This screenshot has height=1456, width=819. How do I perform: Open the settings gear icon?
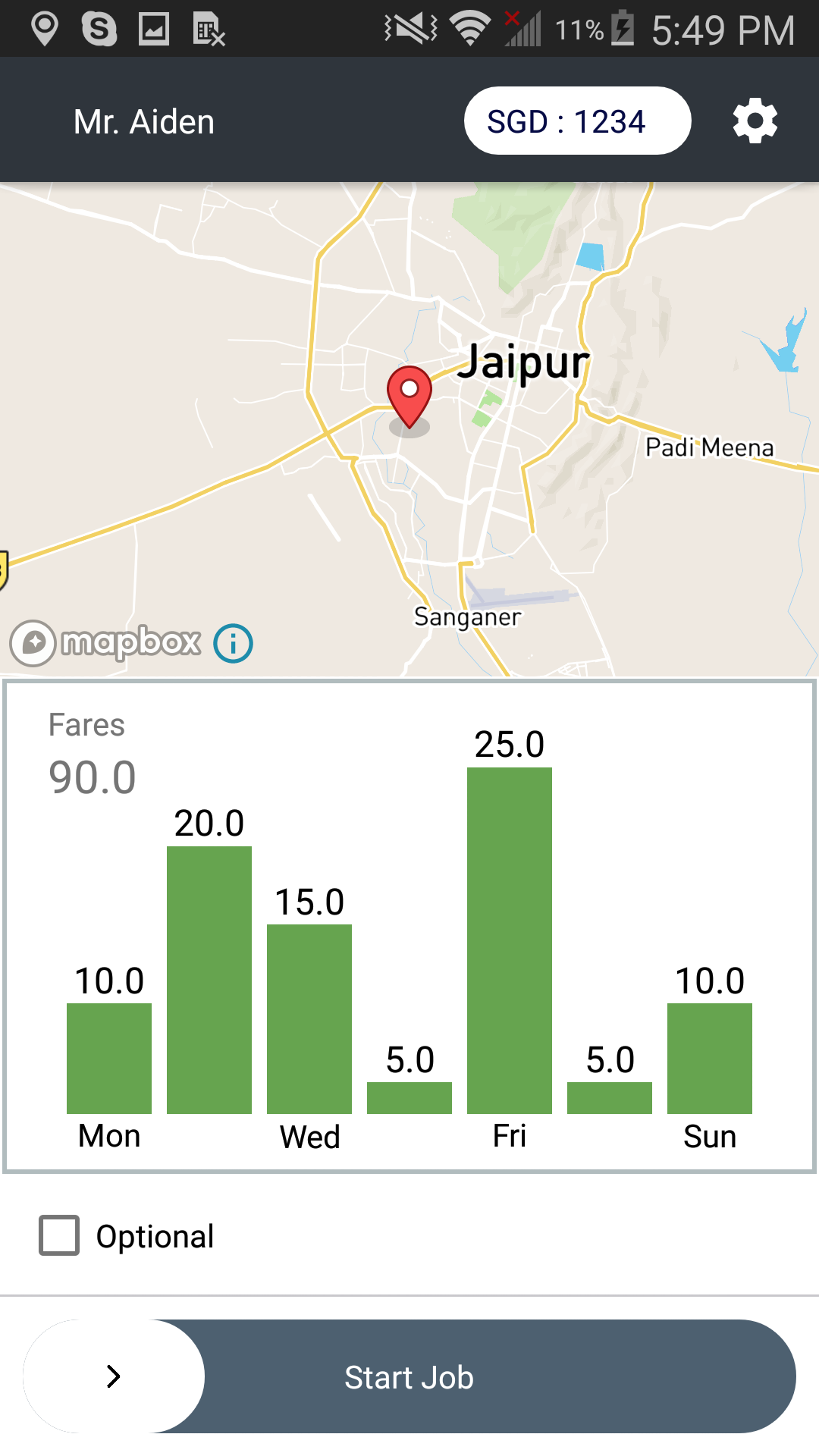pos(755,121)
